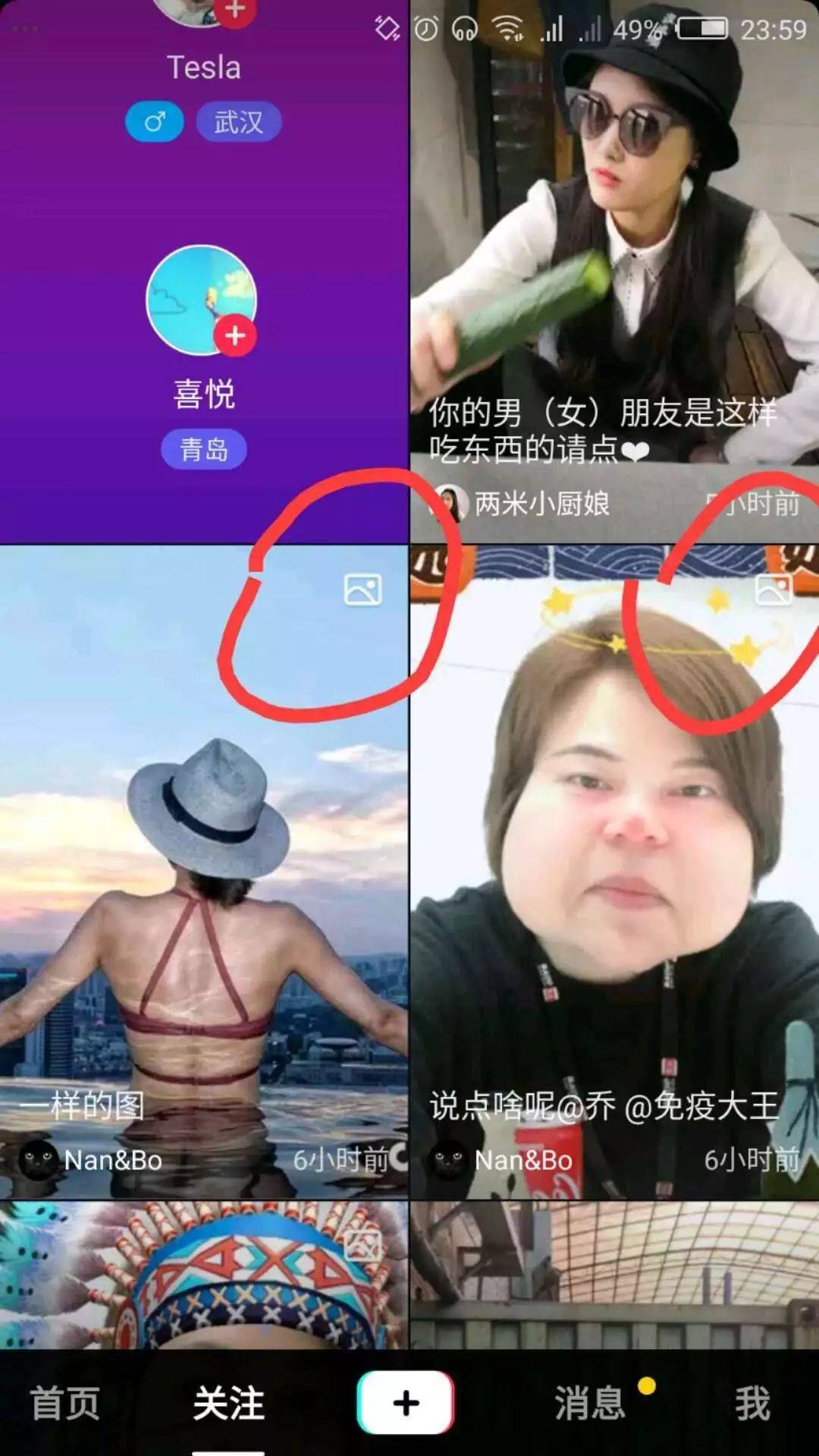
Task: Open the 说点啥呢@乔 post
Action: (614, 873)
